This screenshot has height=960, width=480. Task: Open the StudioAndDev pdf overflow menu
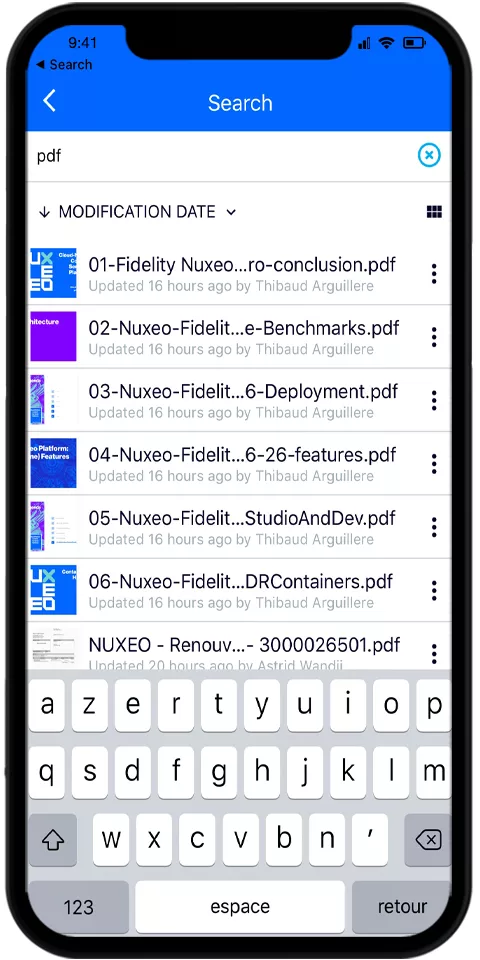(433, 527)
